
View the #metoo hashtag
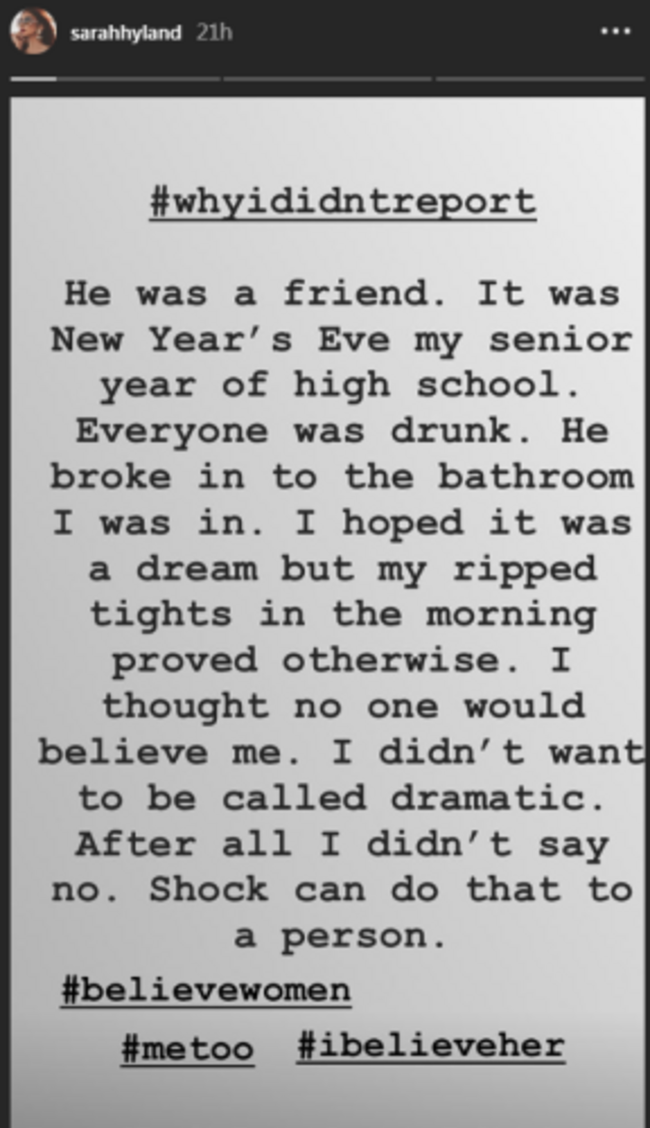coord(186,1049)
